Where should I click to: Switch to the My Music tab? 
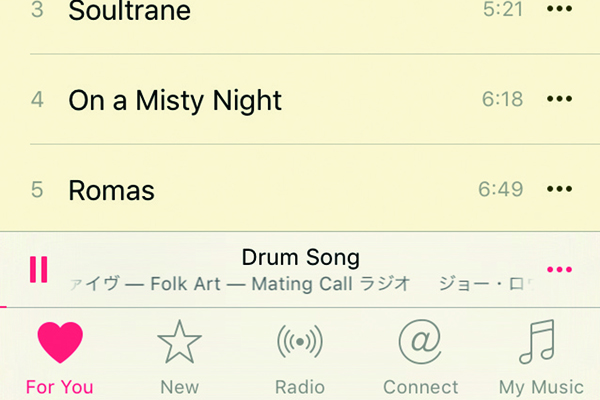pyautogui.click(x=541, y=357)
